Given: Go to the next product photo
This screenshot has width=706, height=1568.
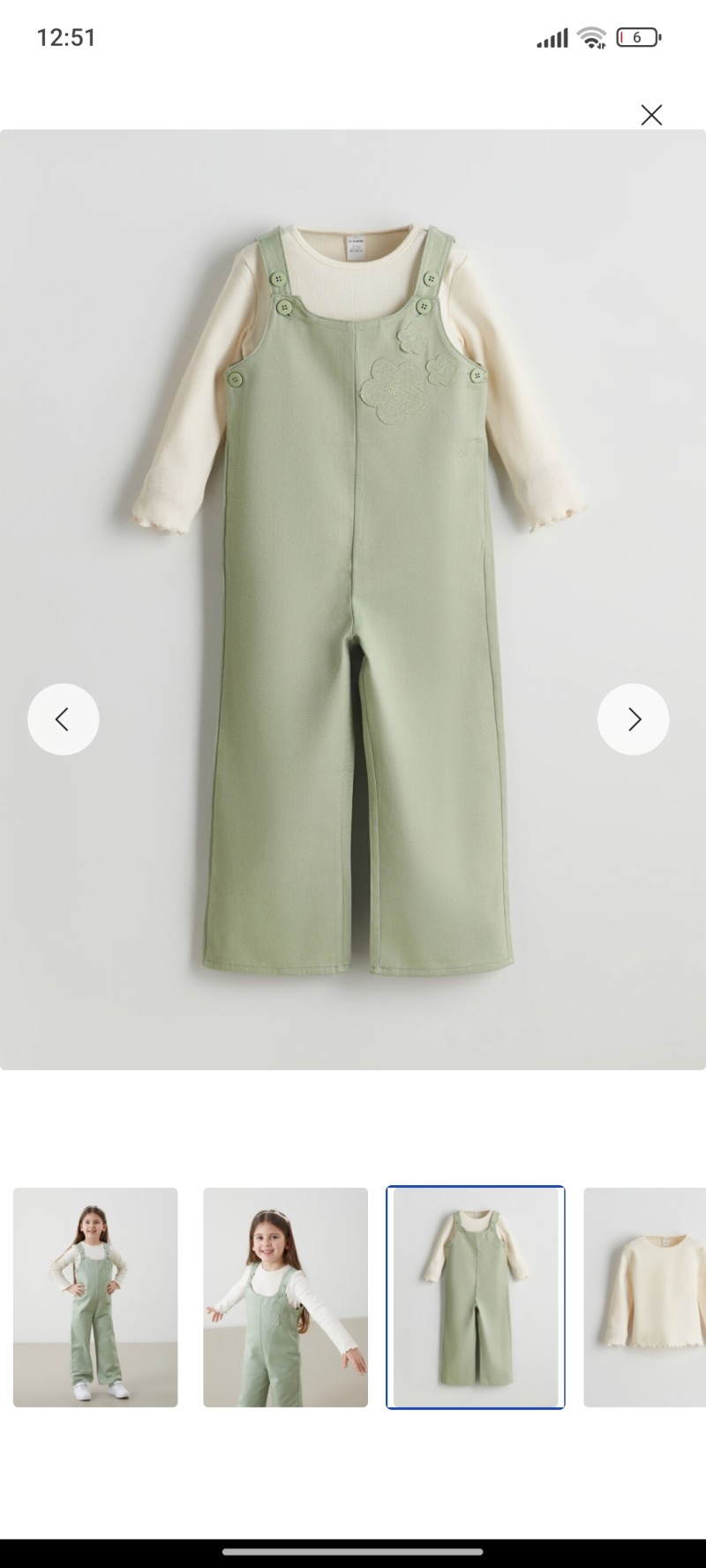Looking at the screenshot, I should 633,719.
